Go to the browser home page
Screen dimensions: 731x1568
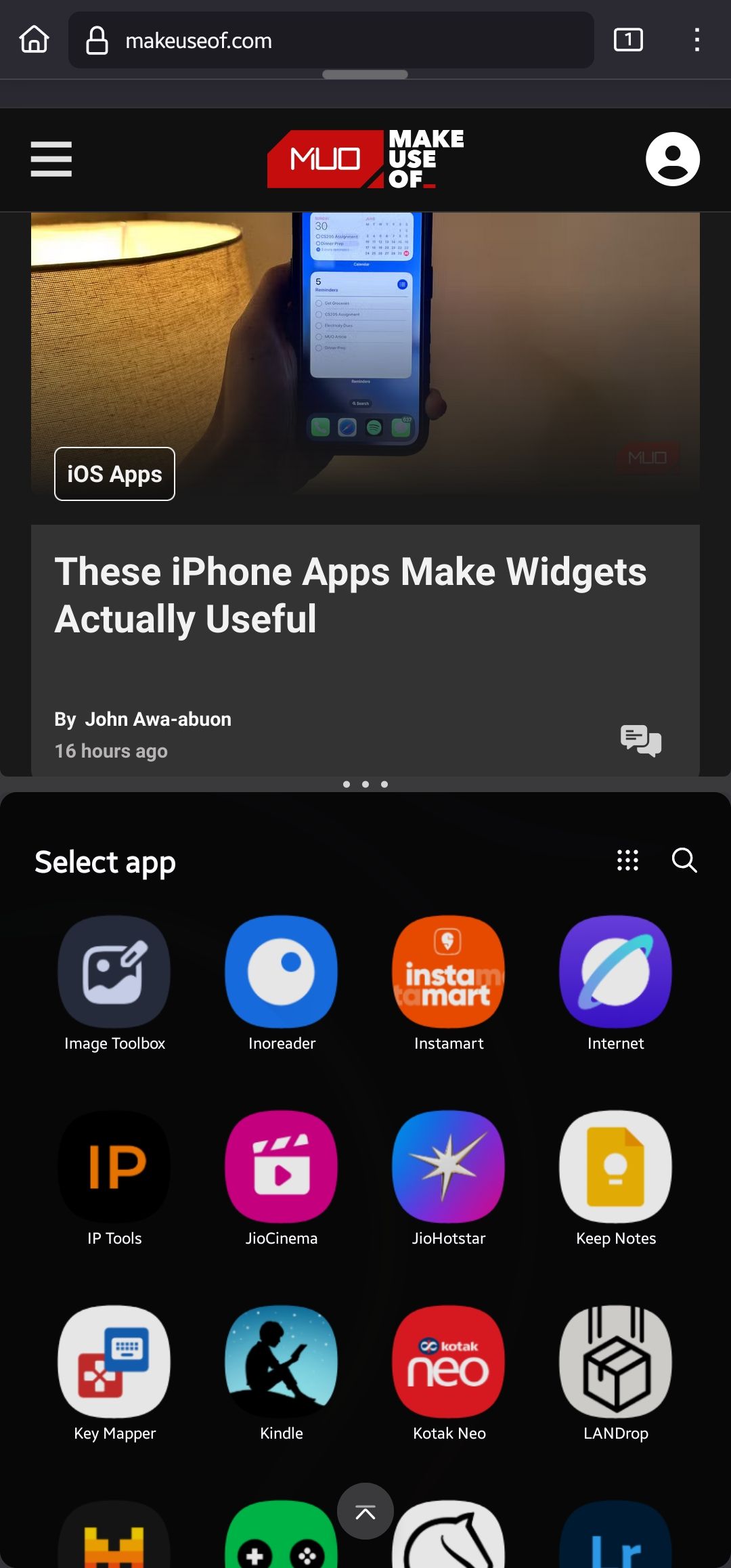tap(34, 40)
